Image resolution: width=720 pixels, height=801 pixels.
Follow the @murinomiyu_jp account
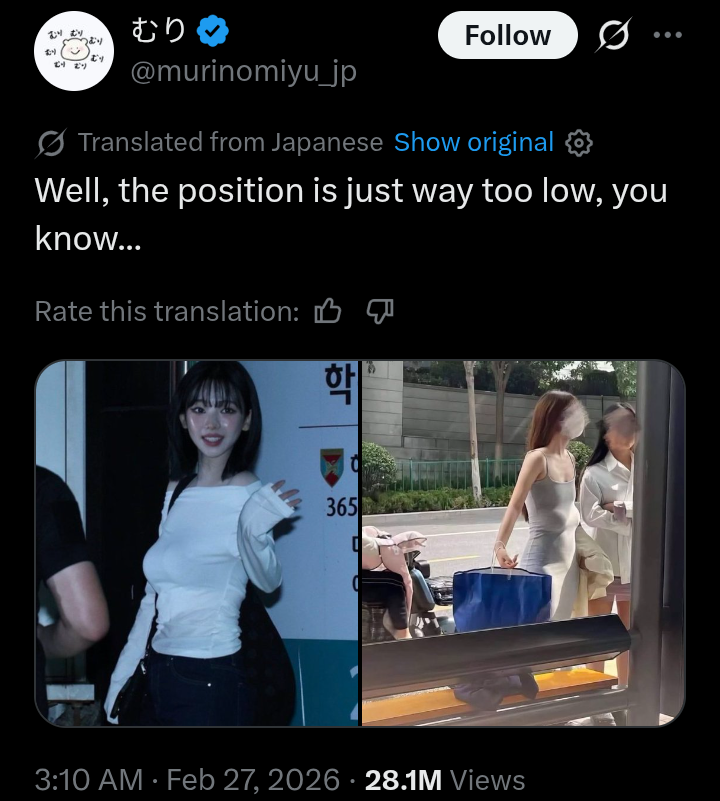pyautogui.click(x=507, y=36)
